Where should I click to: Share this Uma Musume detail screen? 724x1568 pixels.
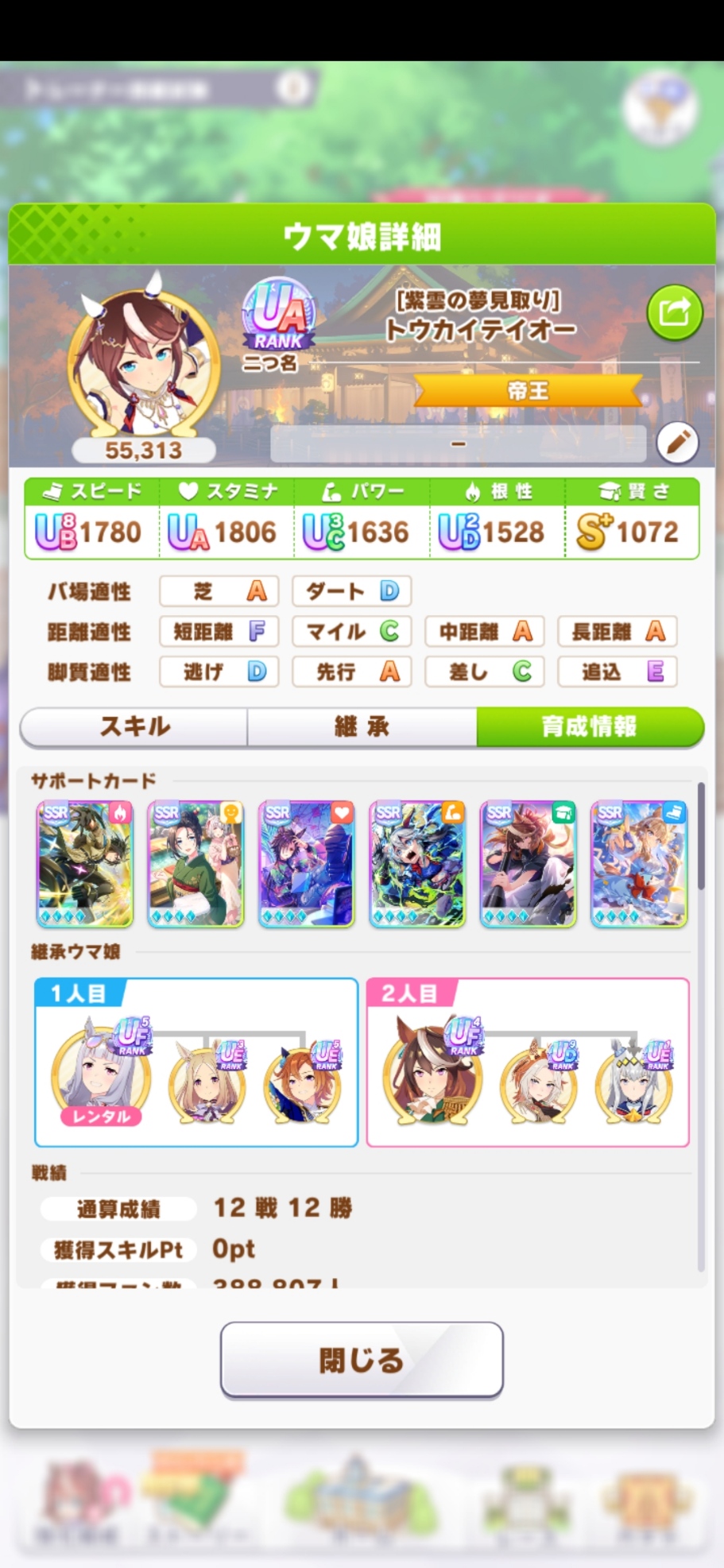(x=674, y=313)
